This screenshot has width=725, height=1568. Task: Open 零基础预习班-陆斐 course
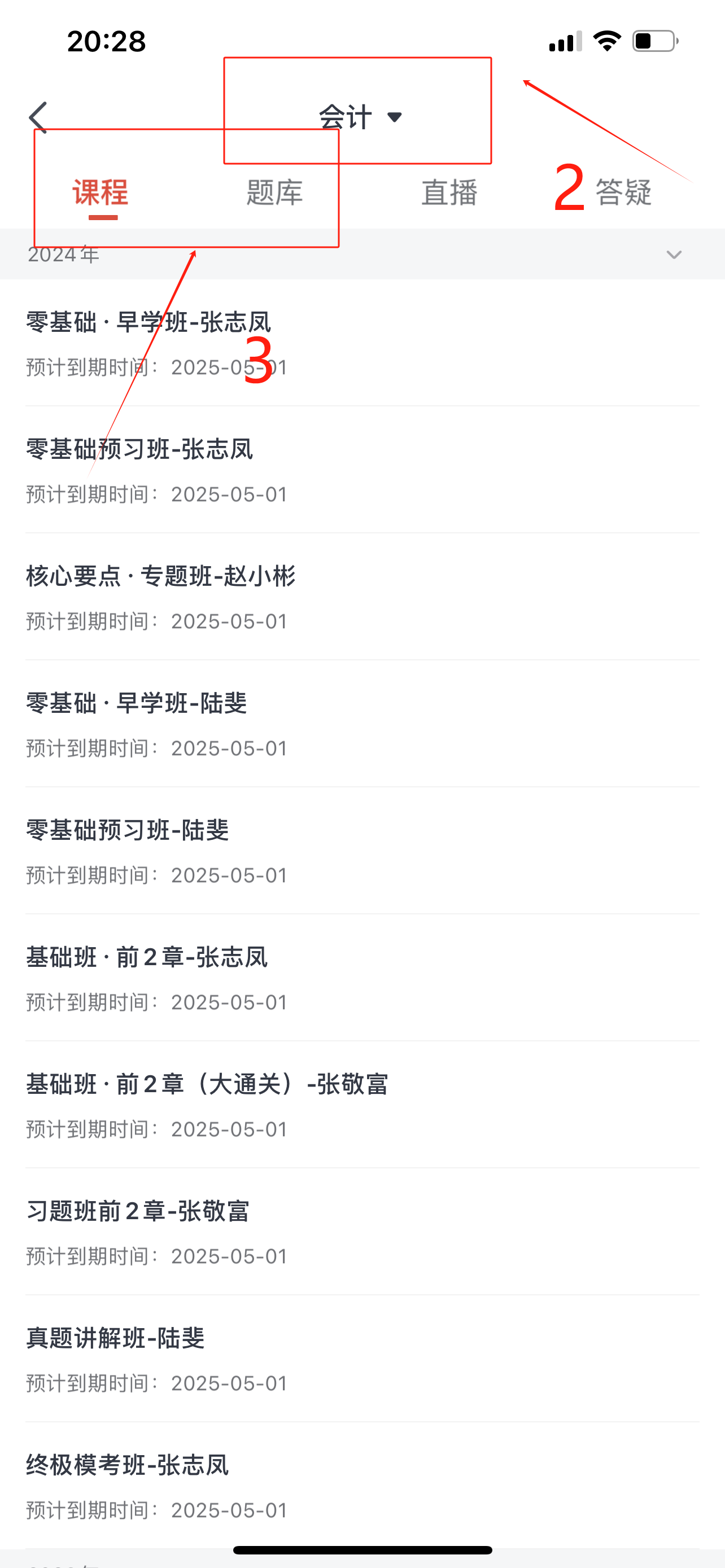(362, 851)
